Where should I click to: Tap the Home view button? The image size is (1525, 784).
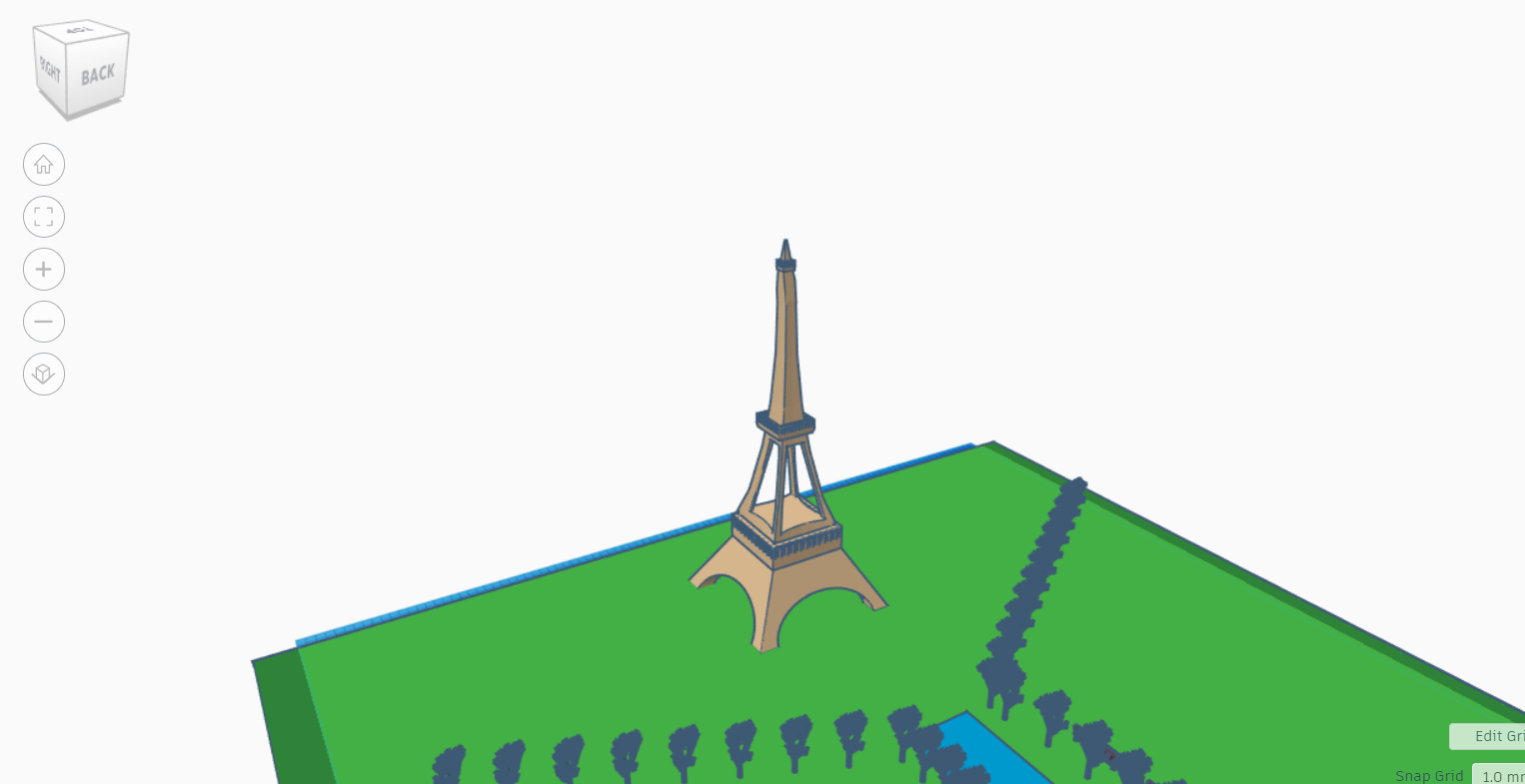(x=44, y=165)
